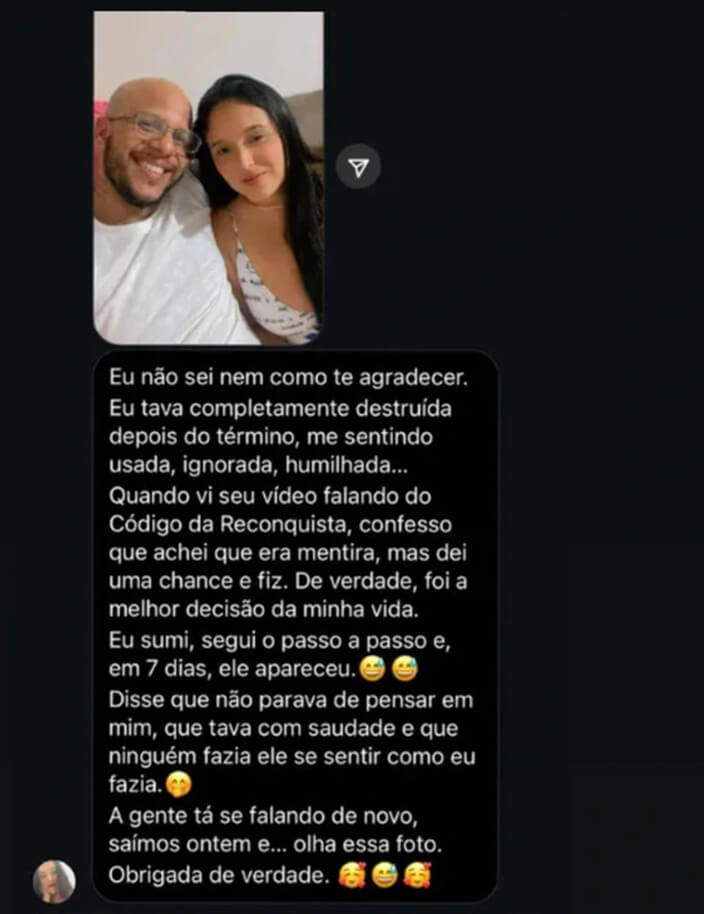Open the sender's profile avatar
The height and width of the screenshot is (914, 704).
coord(54,881)
